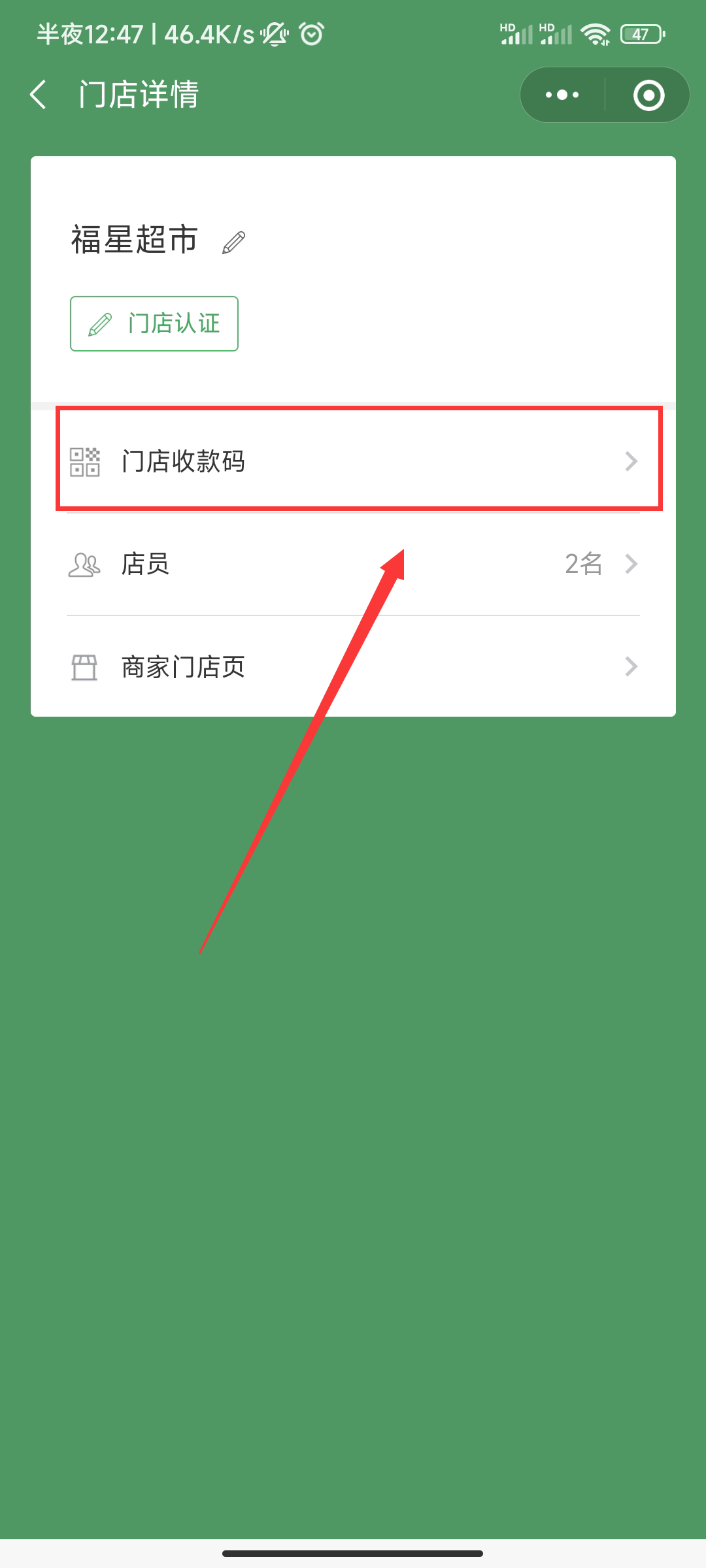Tap the 门店认证 button
The image size is (706, 1568).
point(154,323)
